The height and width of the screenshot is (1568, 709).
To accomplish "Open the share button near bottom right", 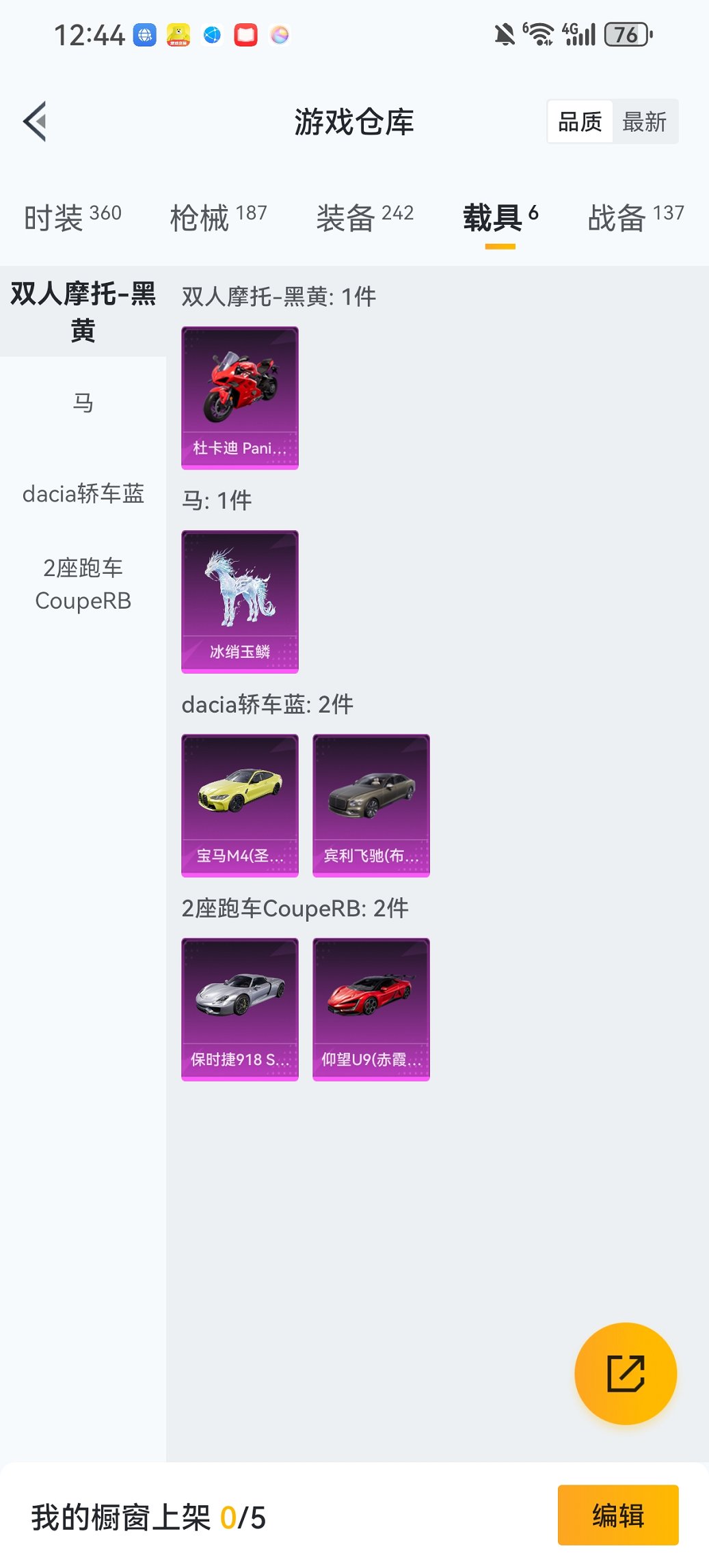I will 625,1373.
